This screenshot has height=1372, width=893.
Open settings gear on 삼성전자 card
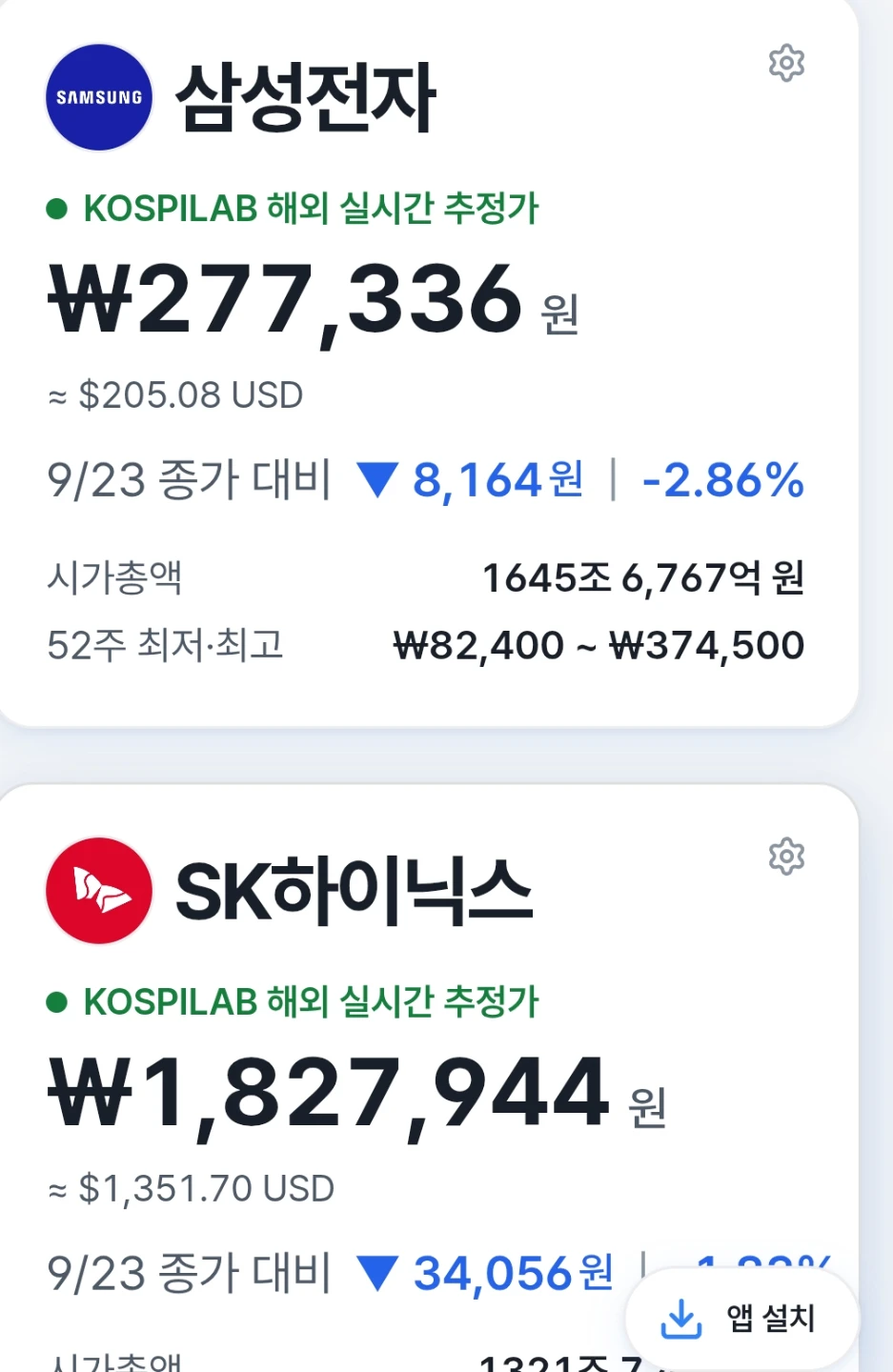click(786, 63)
